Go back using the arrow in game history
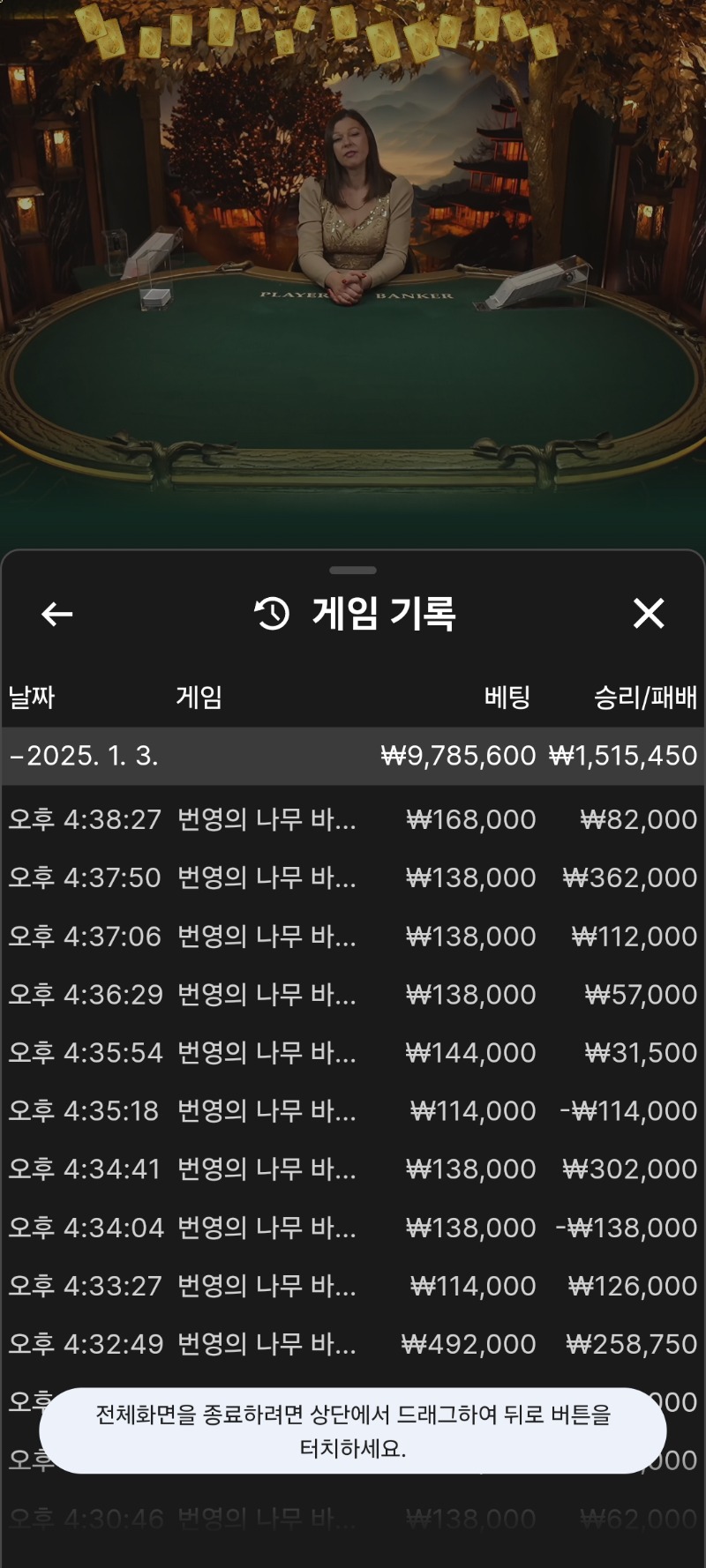This screenshot has height=1568, width=706. coord(57,614)
